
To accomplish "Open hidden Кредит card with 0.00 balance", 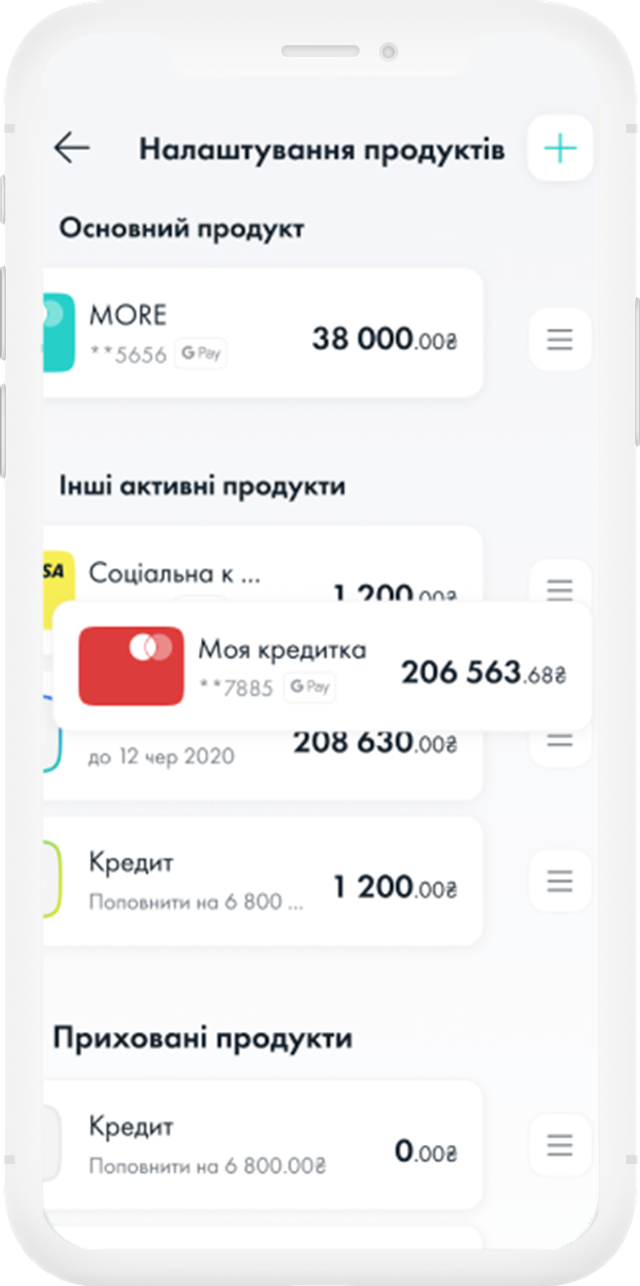I will coord(262,1144).
